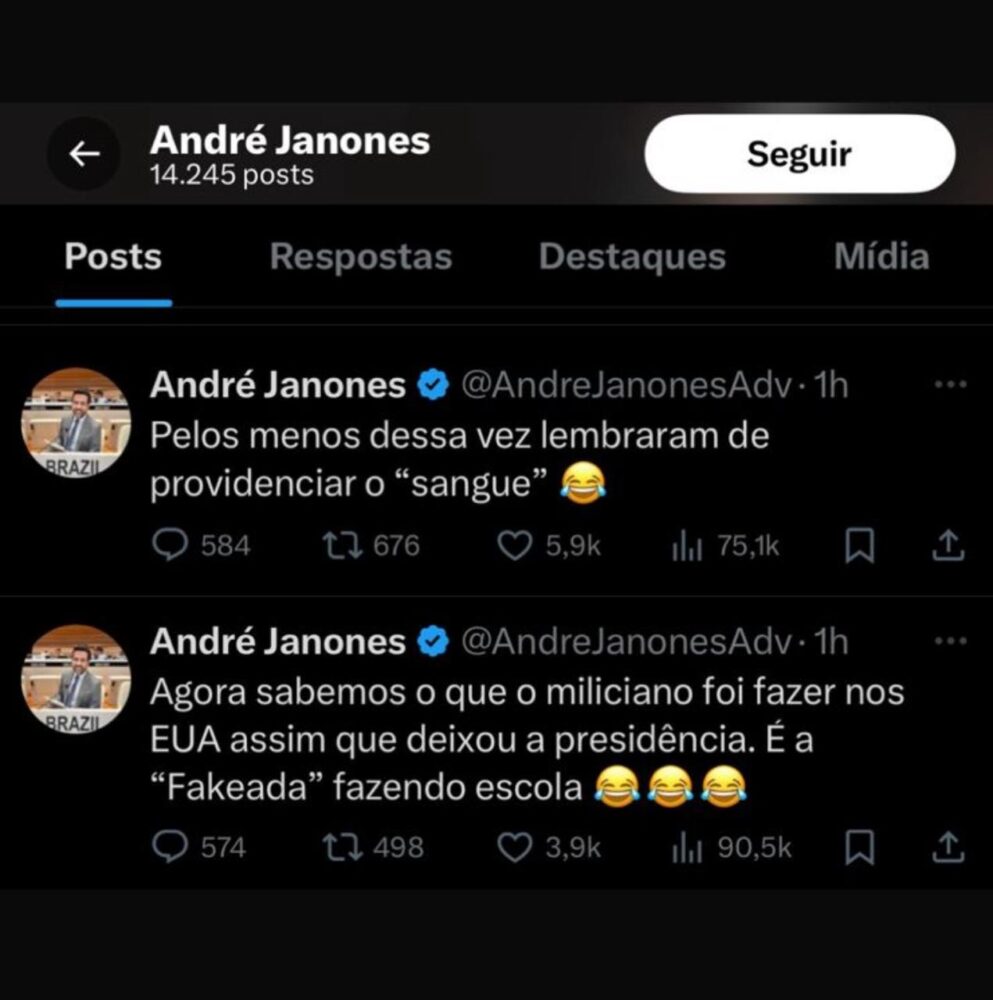
Task: Reply to the "Fakeada" post
Action: 173,848
